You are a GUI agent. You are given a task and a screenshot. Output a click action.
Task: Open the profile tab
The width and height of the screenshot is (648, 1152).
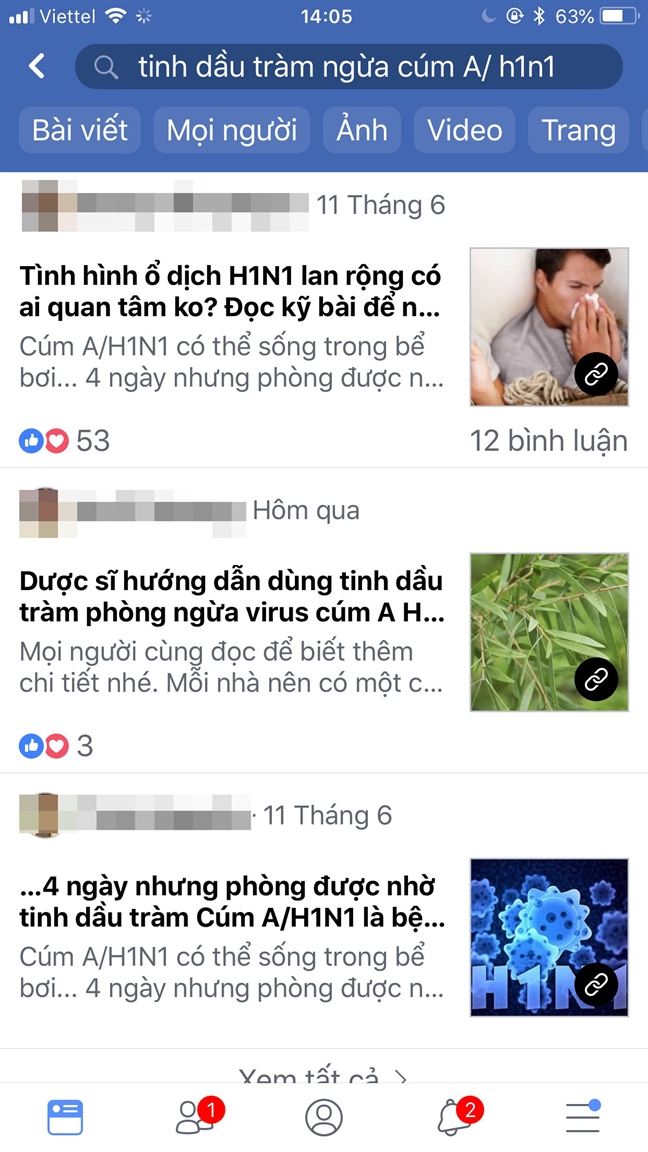(x=324, y=1117)
